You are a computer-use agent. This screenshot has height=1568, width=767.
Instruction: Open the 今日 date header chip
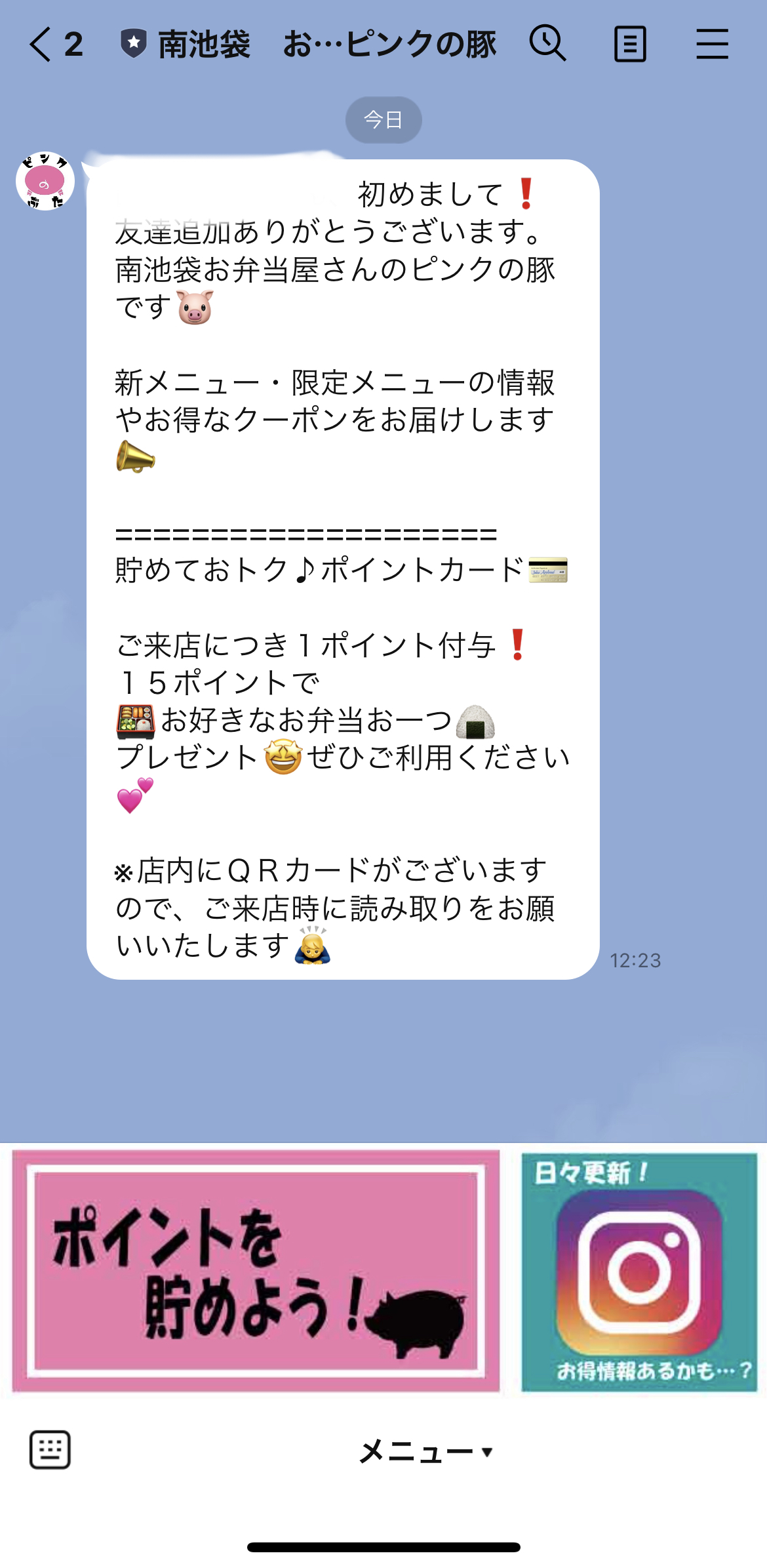tap(383, 119)
